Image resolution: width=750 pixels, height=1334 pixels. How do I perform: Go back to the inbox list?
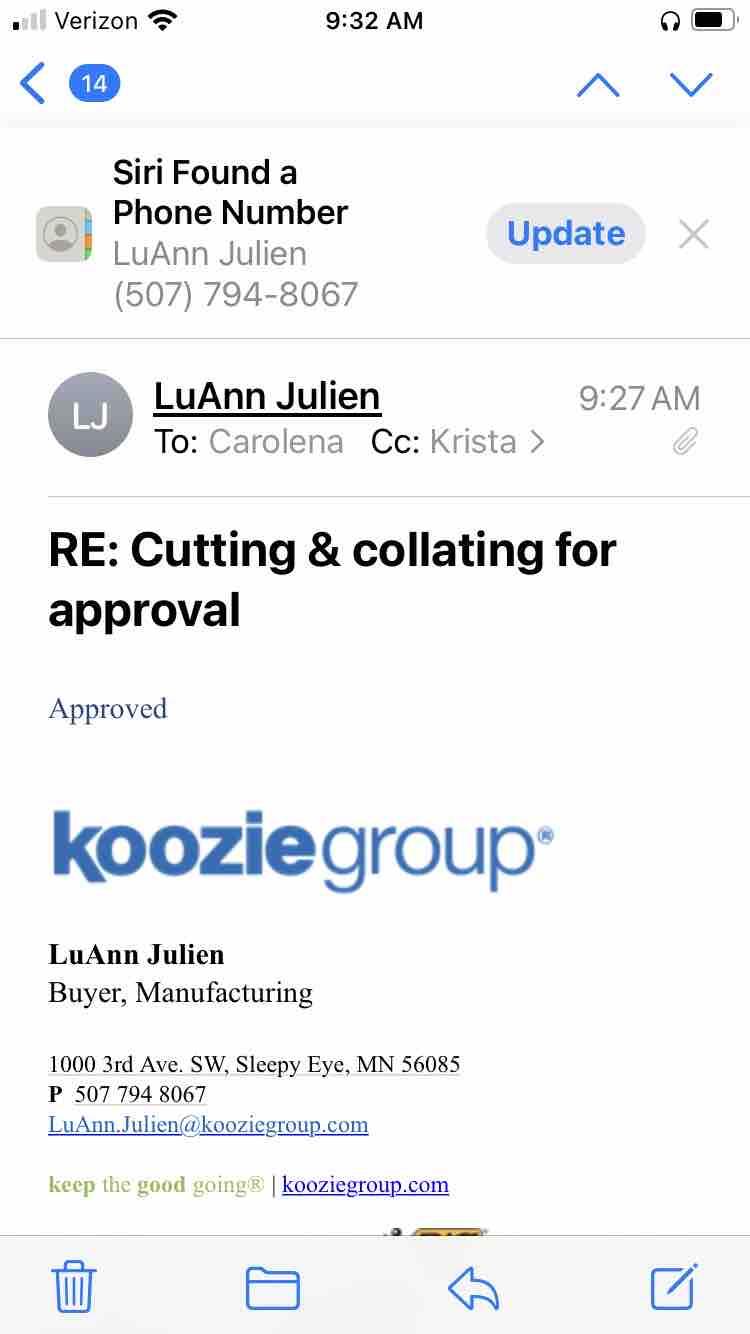(34, 83)
